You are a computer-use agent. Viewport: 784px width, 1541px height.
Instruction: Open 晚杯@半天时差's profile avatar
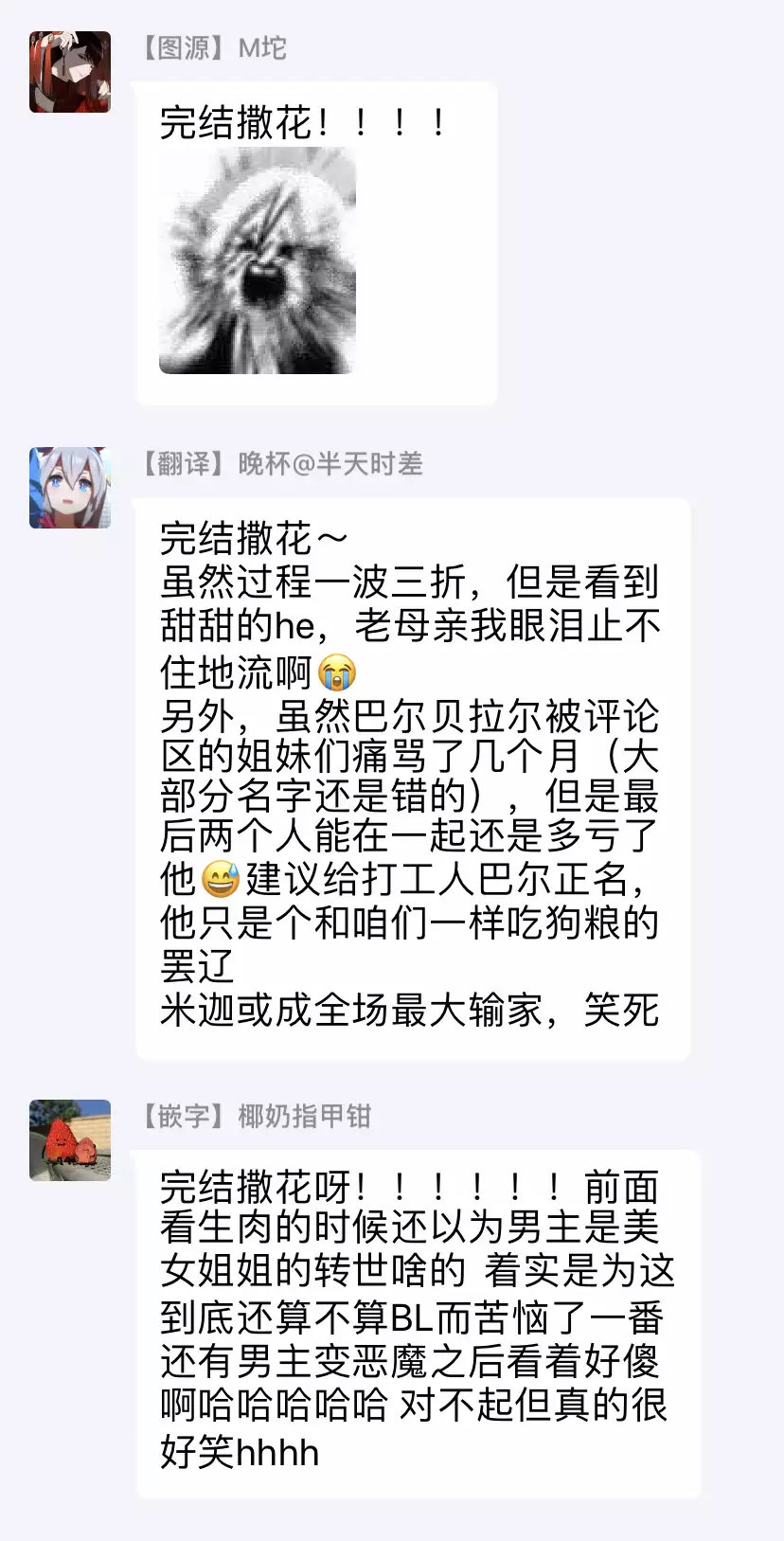coord(70,488)
